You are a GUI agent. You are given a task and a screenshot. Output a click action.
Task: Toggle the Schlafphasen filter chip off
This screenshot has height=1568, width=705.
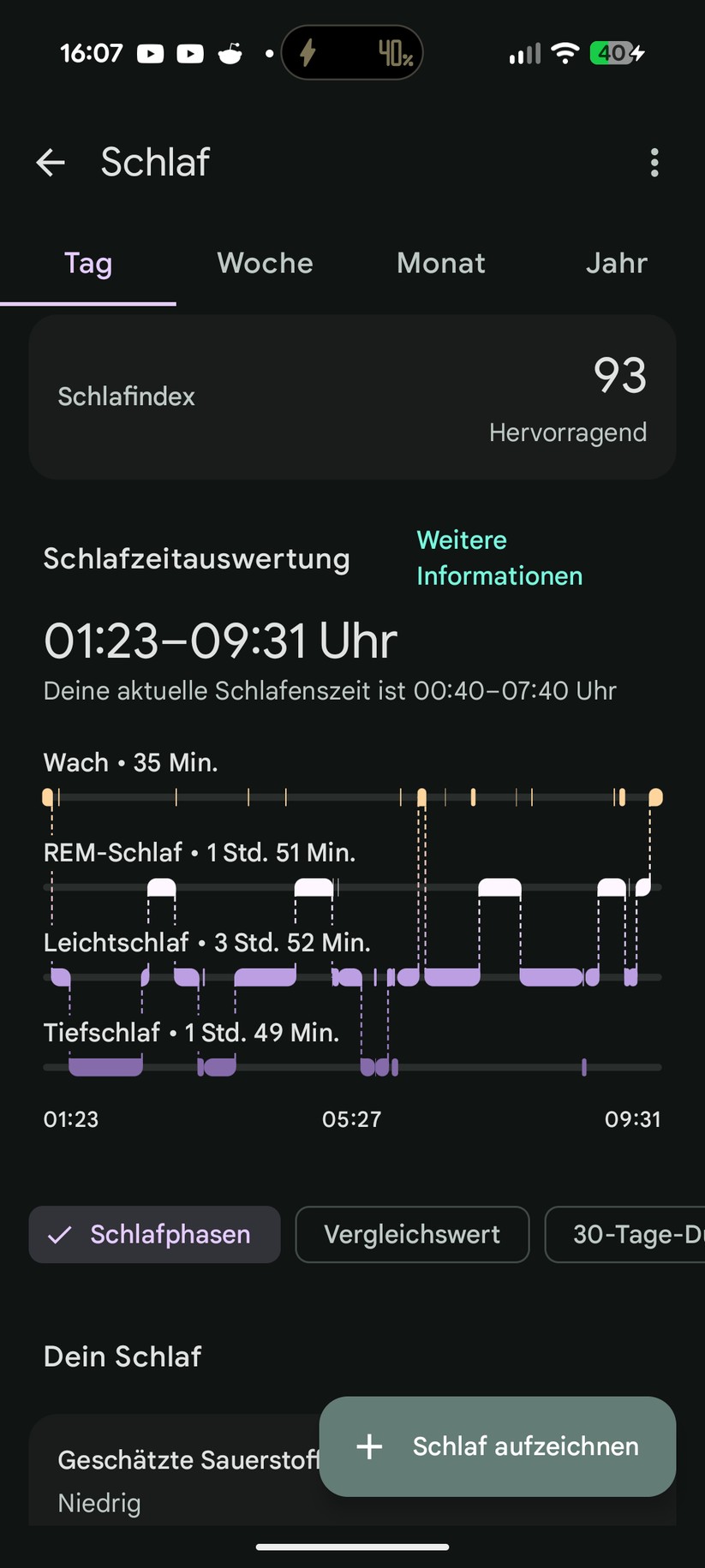point(154,1234)
